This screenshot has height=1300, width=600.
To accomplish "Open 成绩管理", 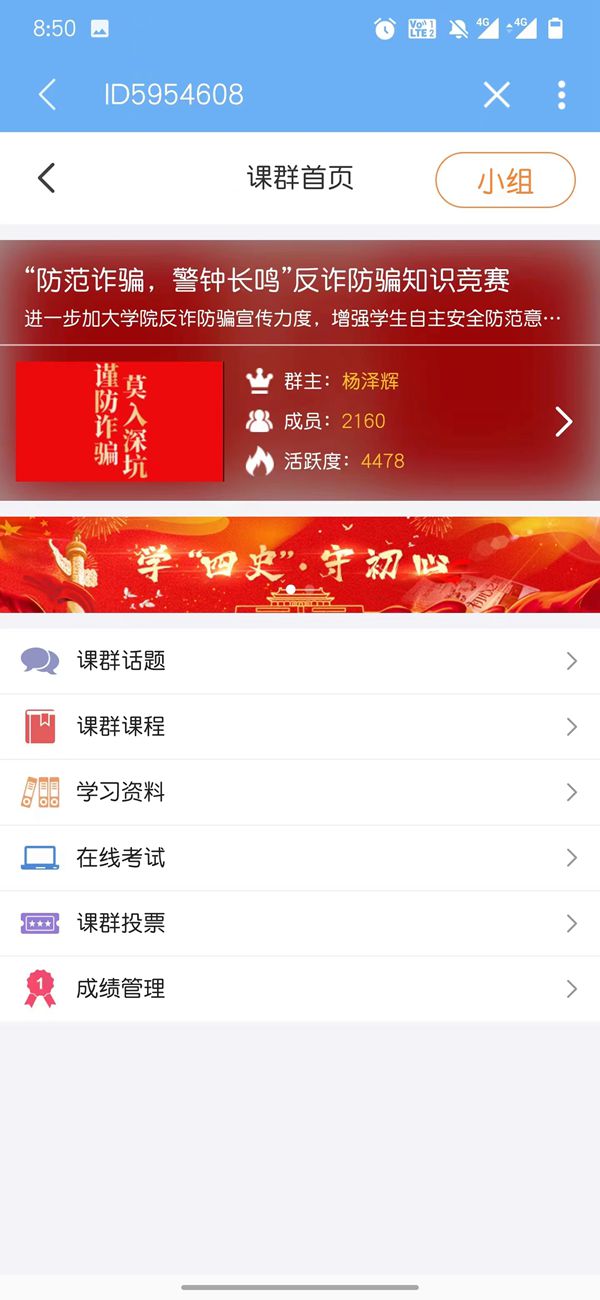I will click(x=300, y=989).
